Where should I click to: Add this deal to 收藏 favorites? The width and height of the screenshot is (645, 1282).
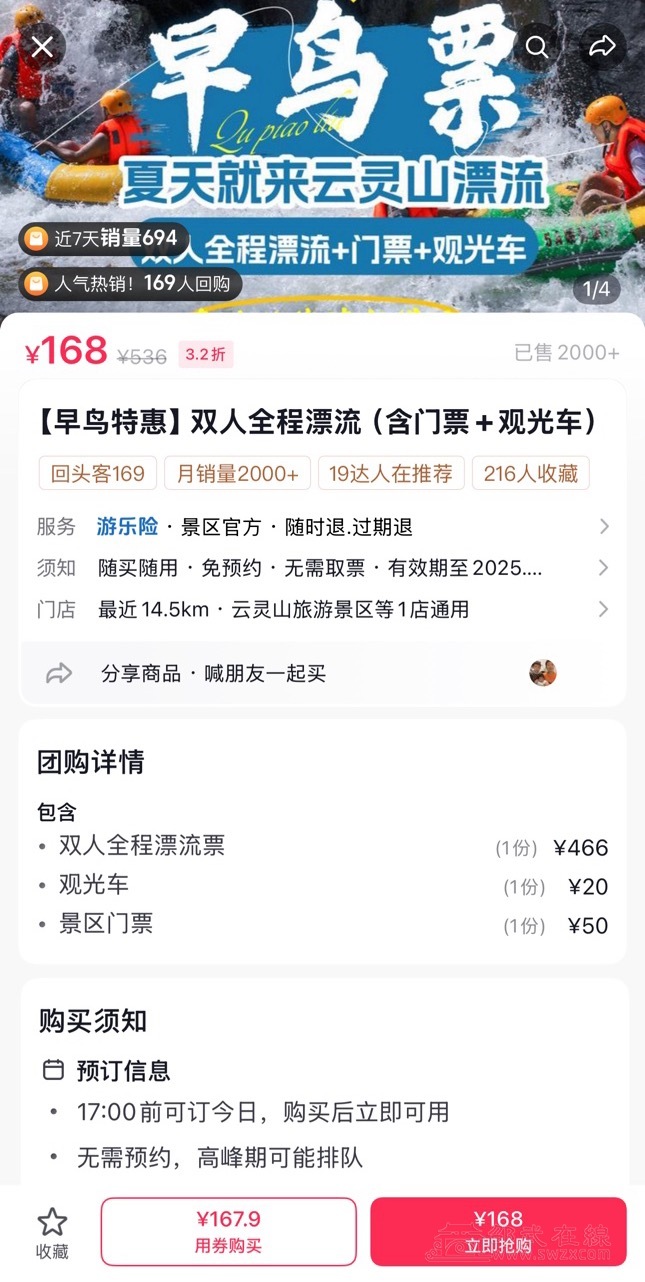[52, 1232]
